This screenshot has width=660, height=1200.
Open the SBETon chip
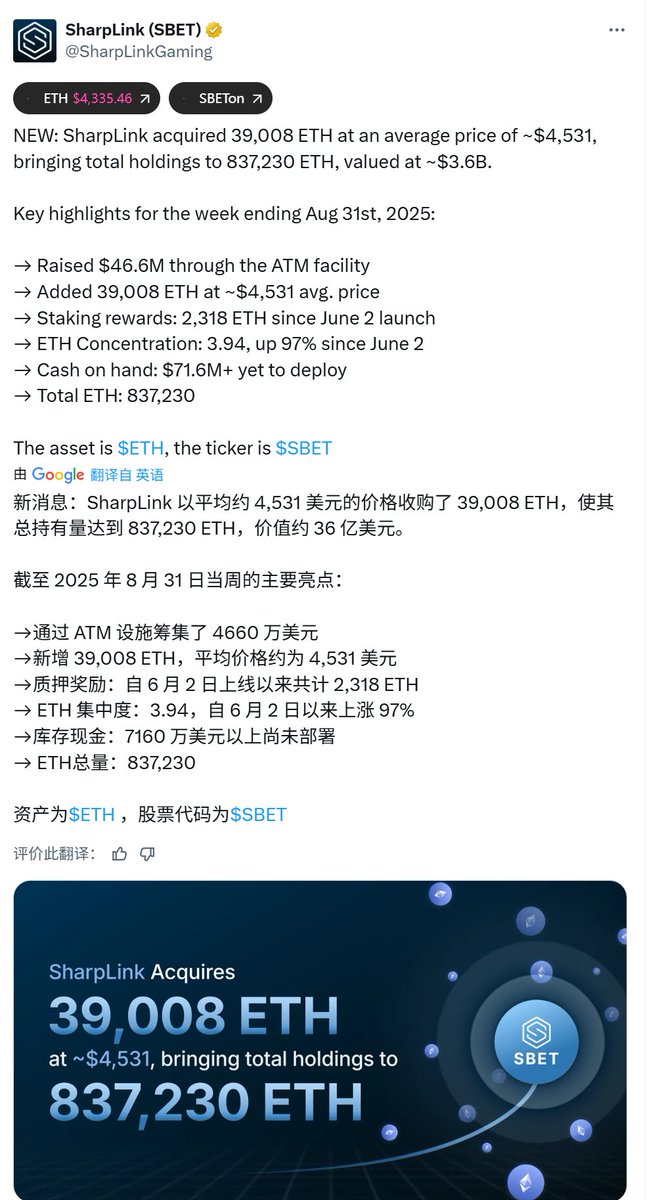pyautogui.click(x=220, y=99)
